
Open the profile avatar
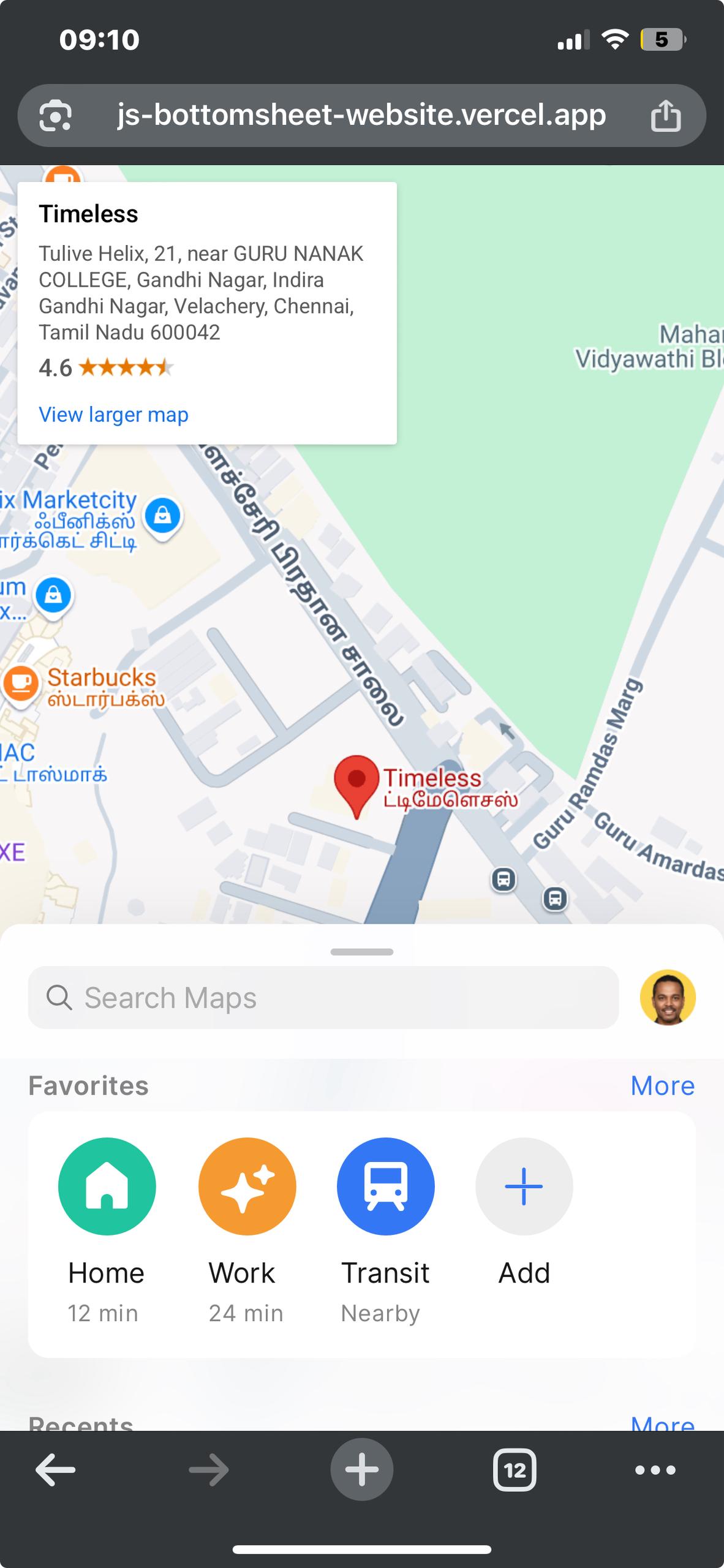pyautogui.click(x=667, y=998)
